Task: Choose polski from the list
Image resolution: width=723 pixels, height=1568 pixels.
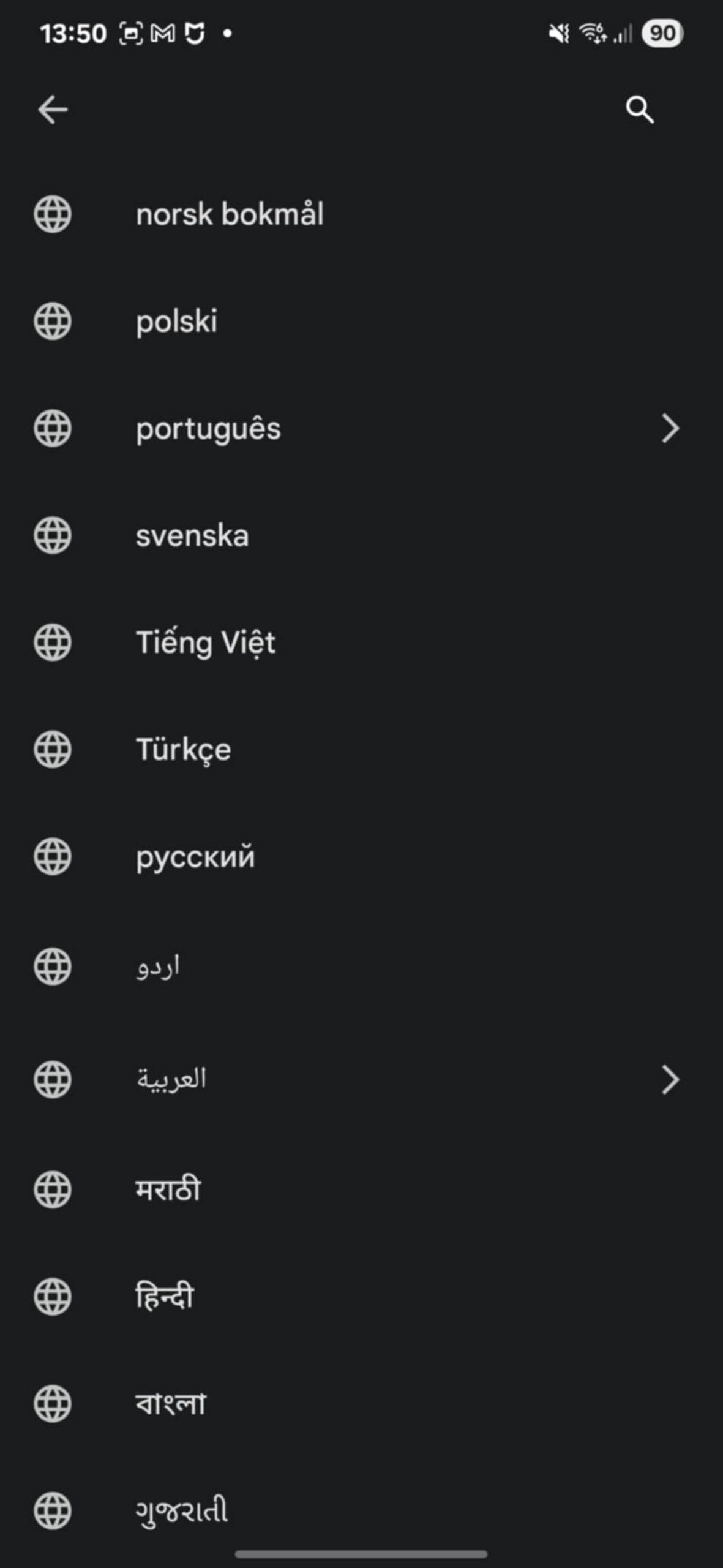Action: click(x=361, y=322)
